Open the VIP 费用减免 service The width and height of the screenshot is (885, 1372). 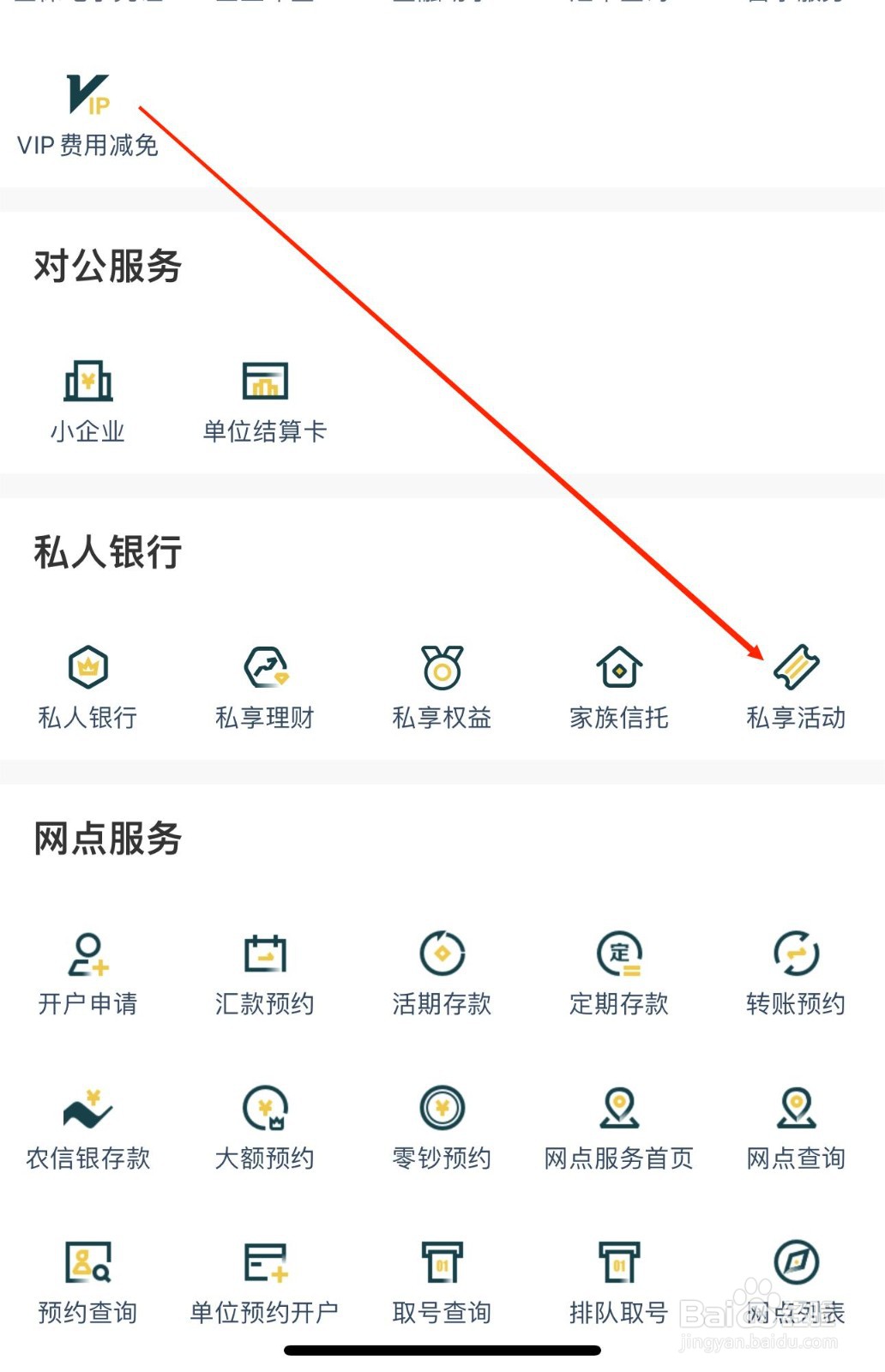point(89,94)
